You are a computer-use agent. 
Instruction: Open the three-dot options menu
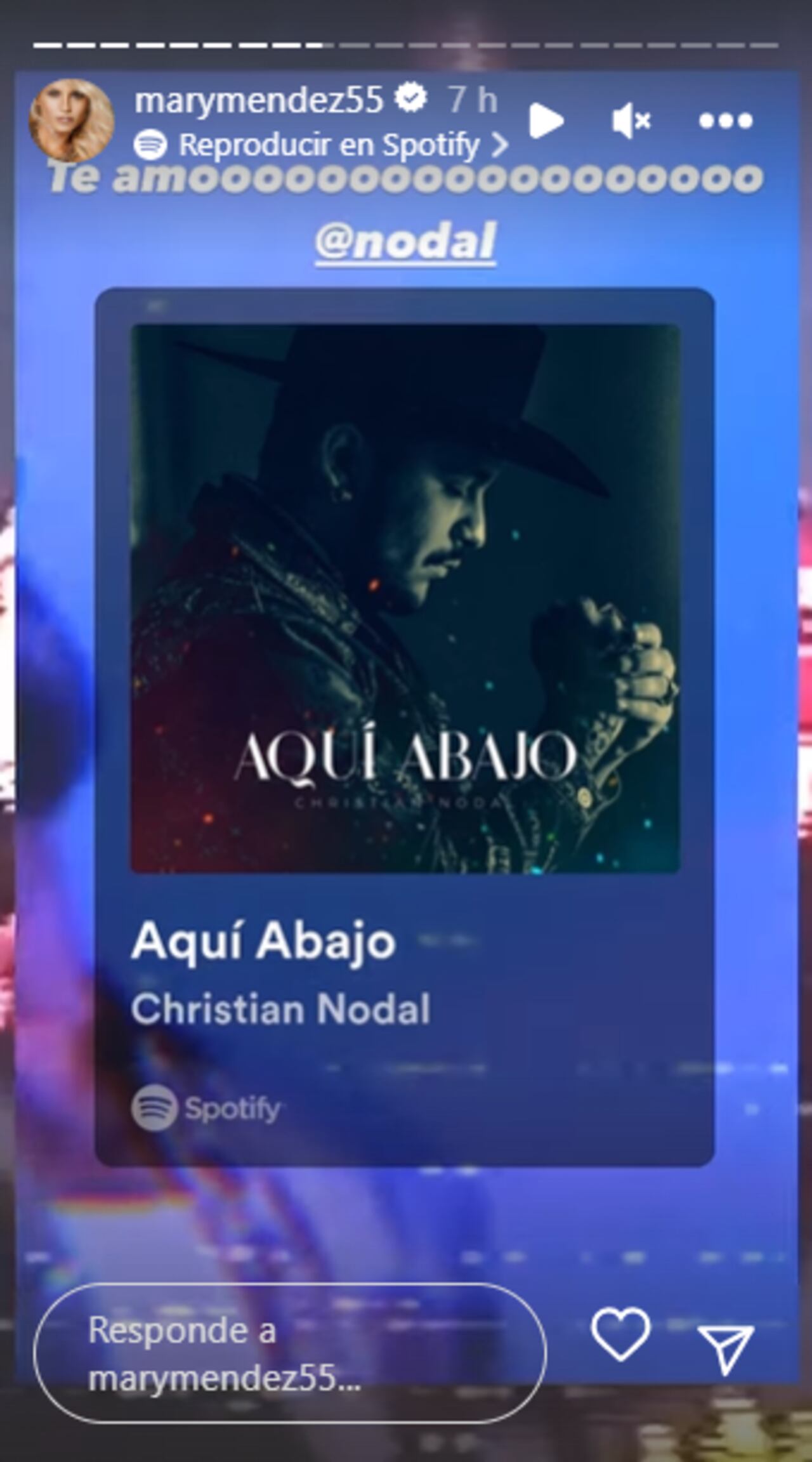coord(725,121)
